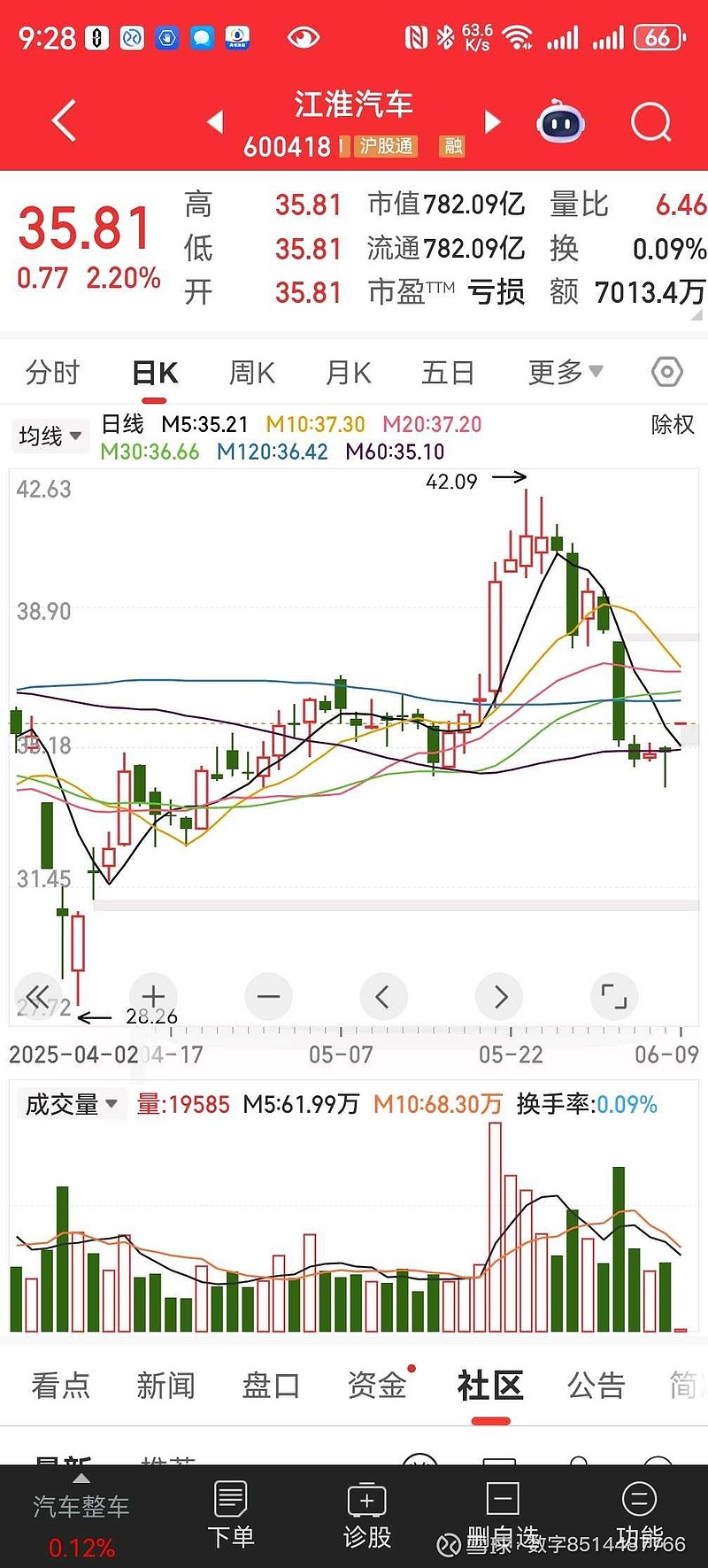Change the 除权 adjustment setting

point(673,425)
